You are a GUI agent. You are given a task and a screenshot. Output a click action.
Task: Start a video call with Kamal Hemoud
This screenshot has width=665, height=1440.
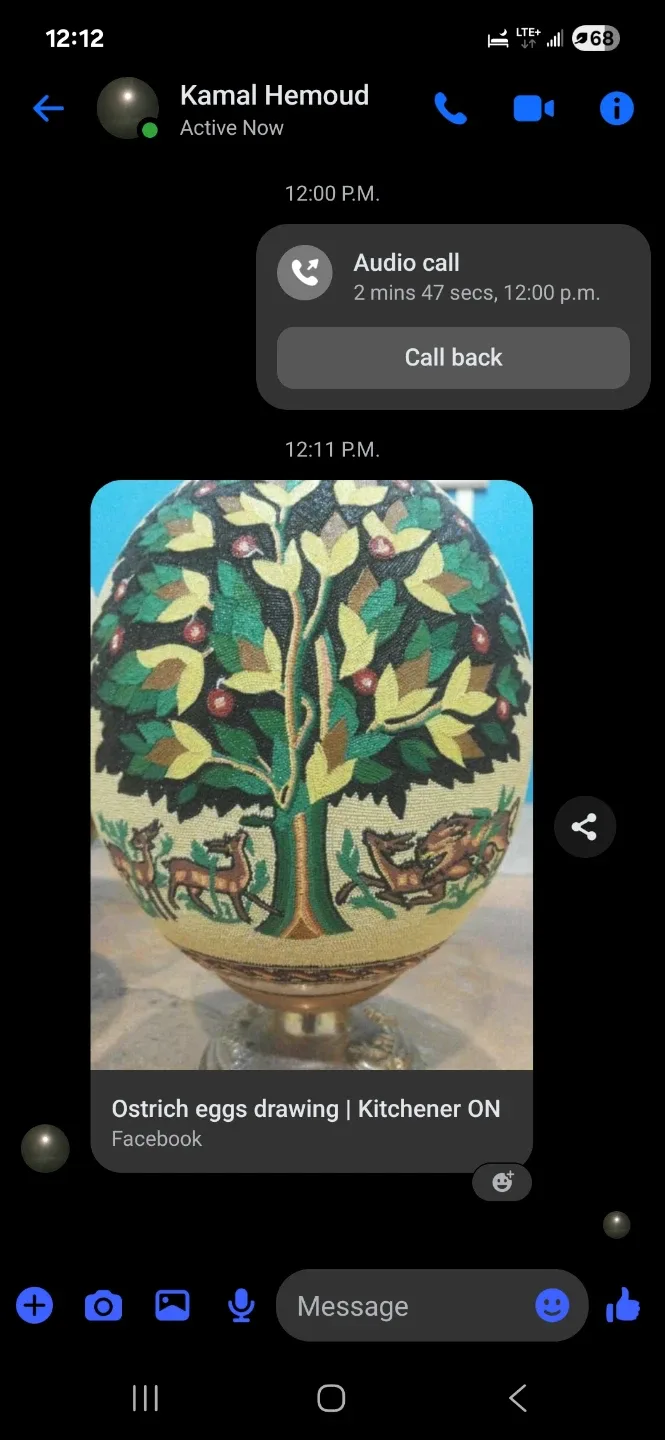(x=533, y=108)
